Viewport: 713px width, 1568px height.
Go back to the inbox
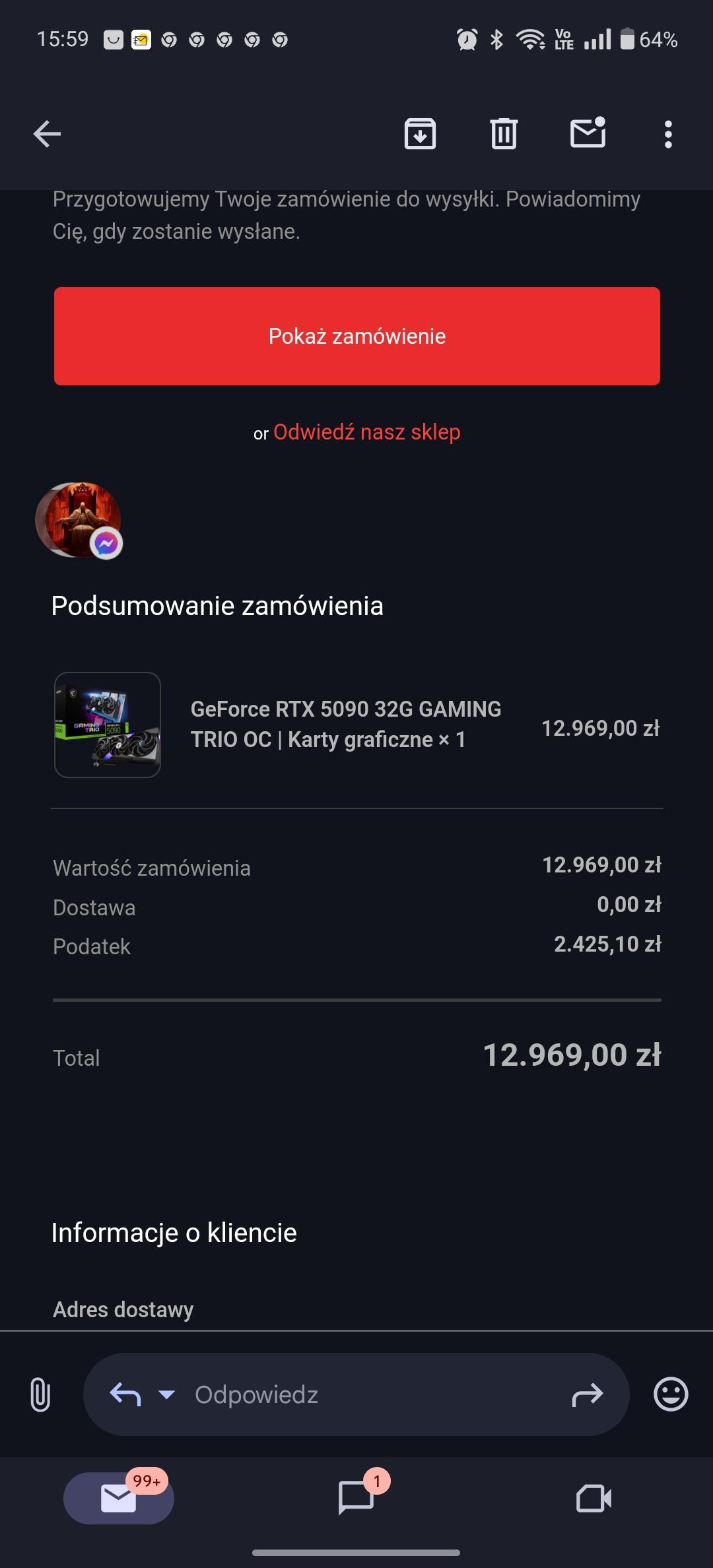click(x=47, y=134)
